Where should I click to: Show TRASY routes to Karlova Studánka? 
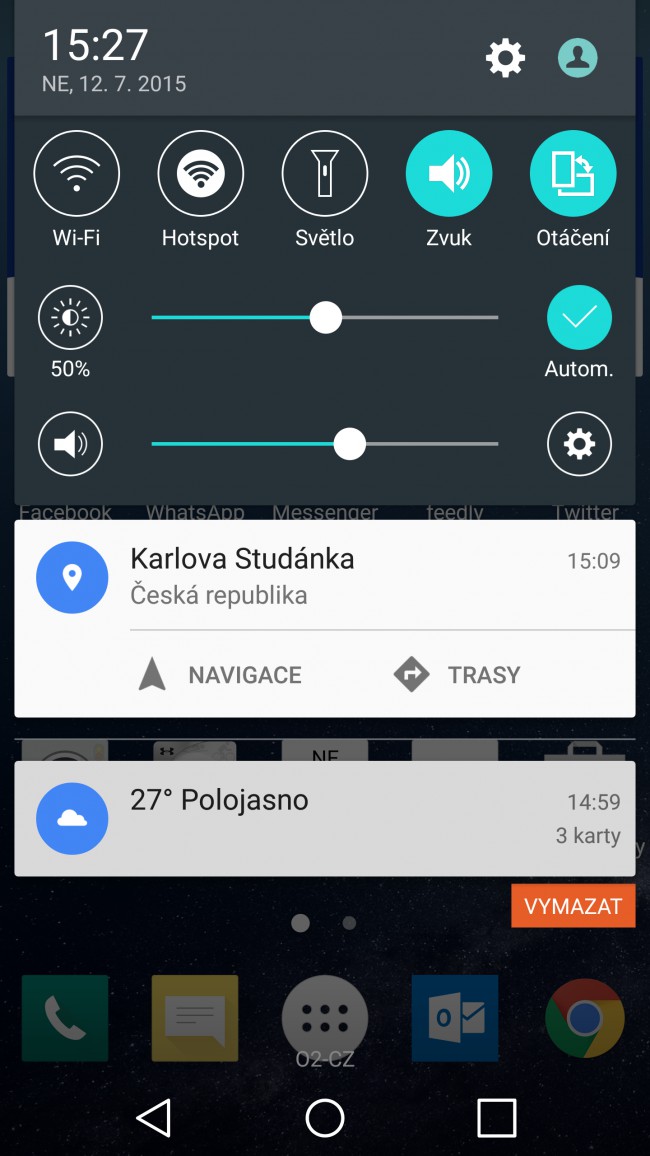coord(458,675)
